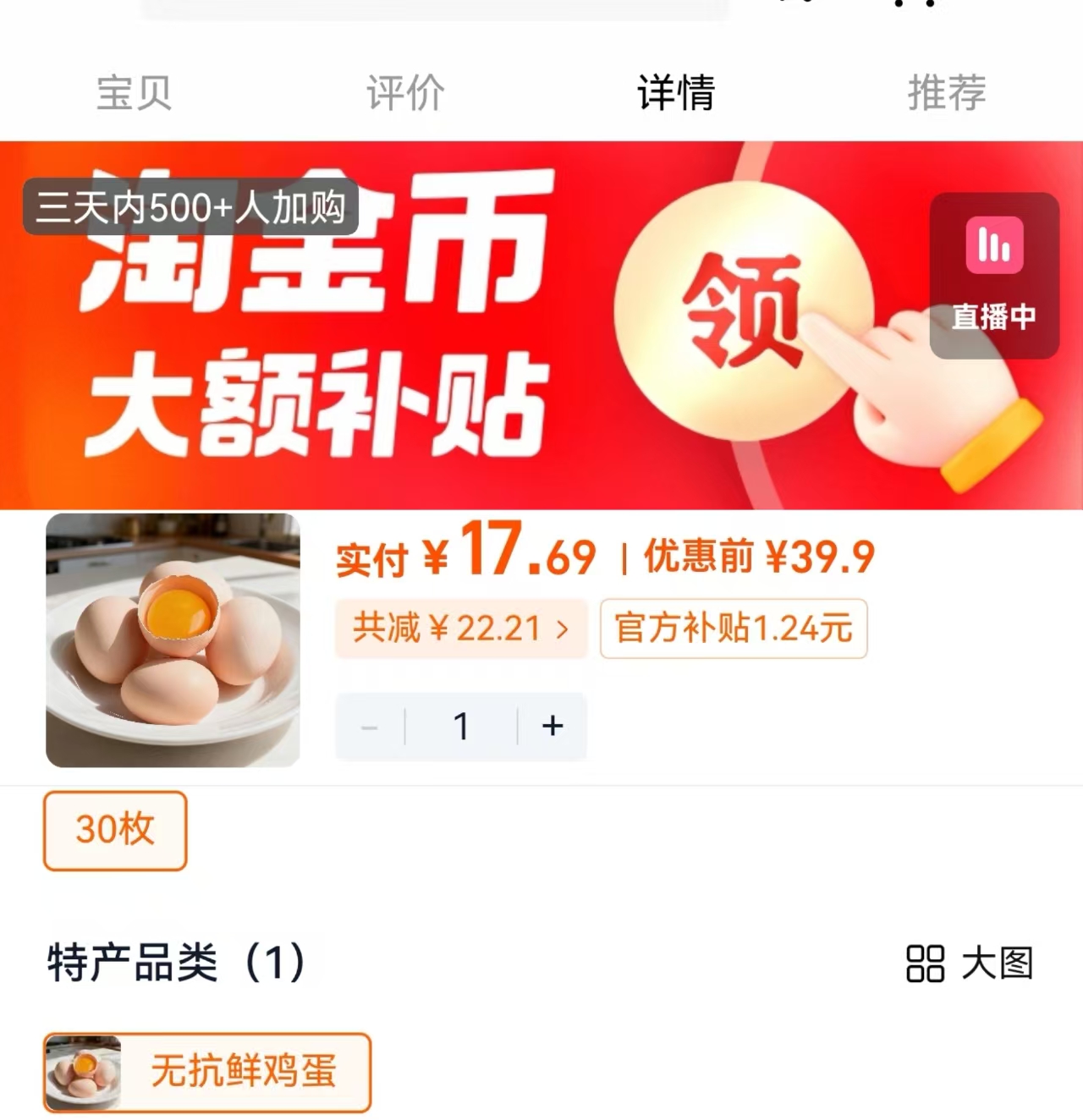Open the 官方补贴1.24元 subsidy details

point(733,628)
